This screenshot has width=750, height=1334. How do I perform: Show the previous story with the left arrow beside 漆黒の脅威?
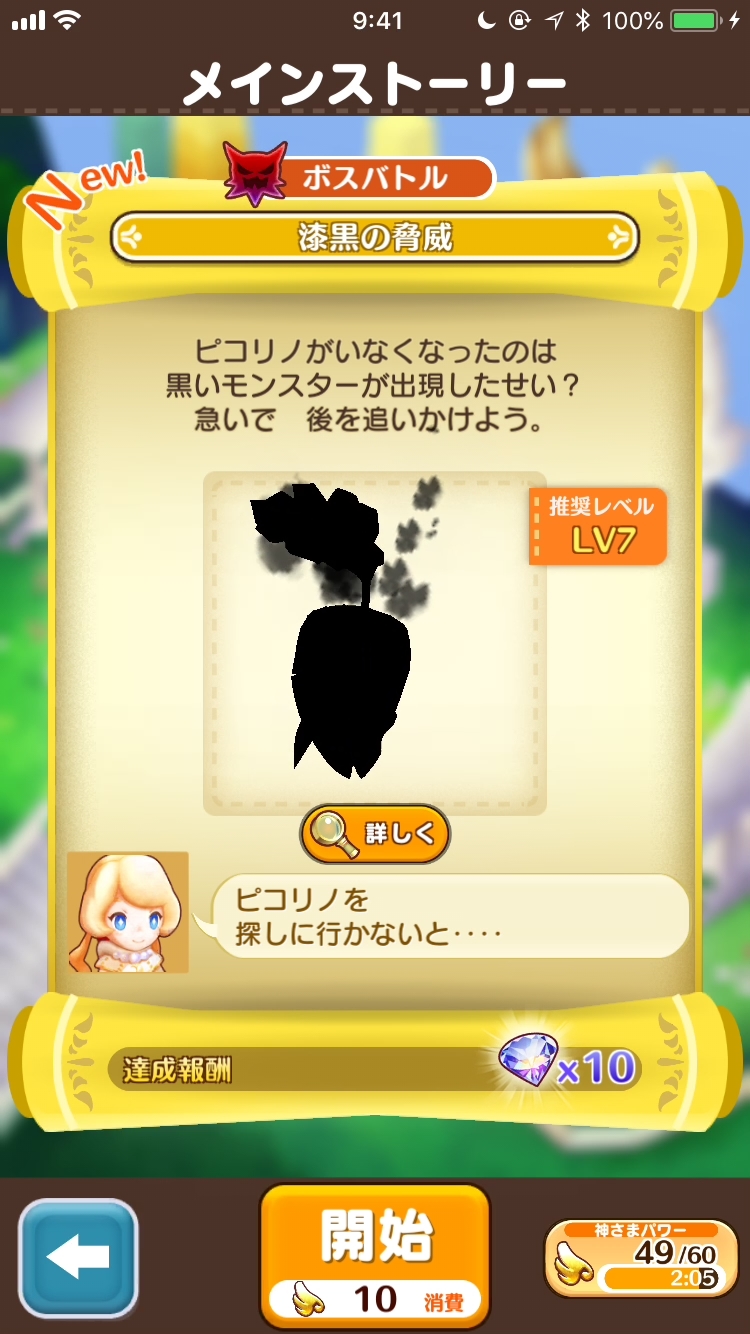(x=132, y=237)
